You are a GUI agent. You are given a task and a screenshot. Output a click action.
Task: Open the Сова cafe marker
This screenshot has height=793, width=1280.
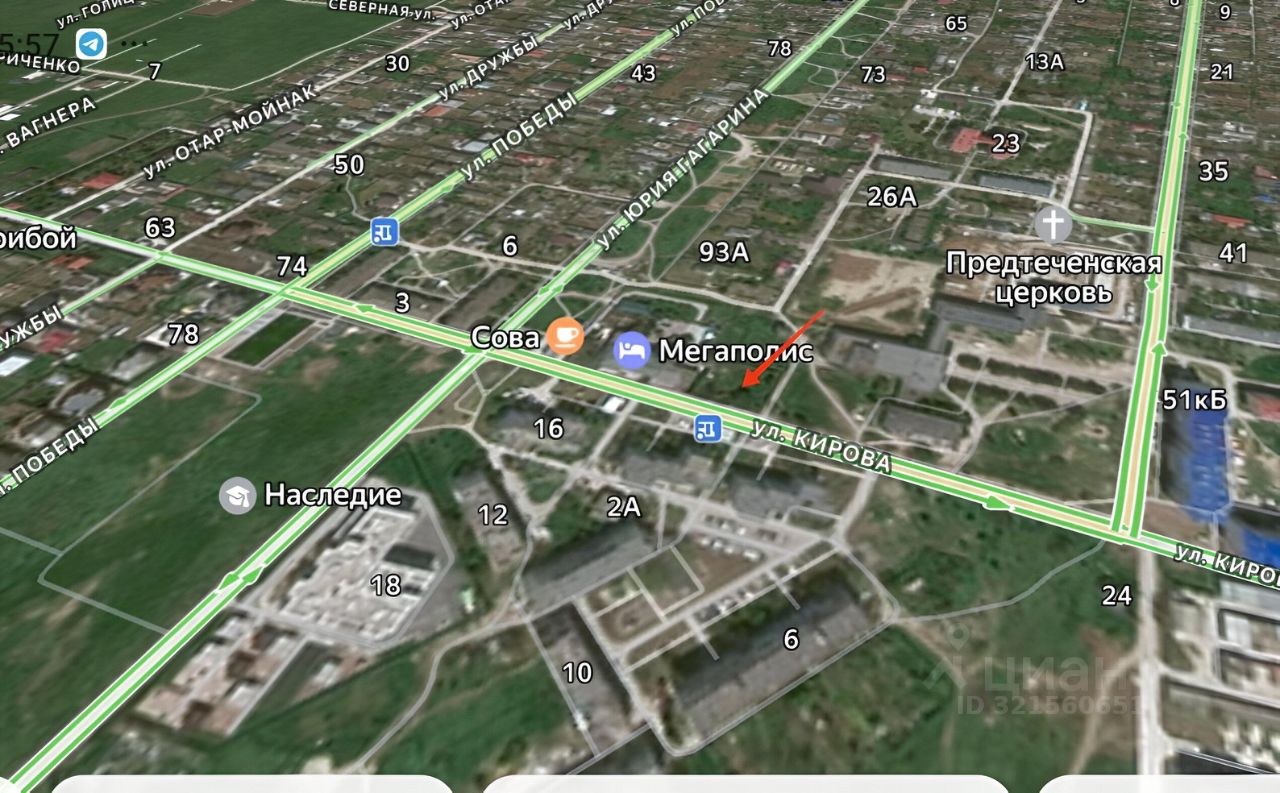click(x=565, y=336)
